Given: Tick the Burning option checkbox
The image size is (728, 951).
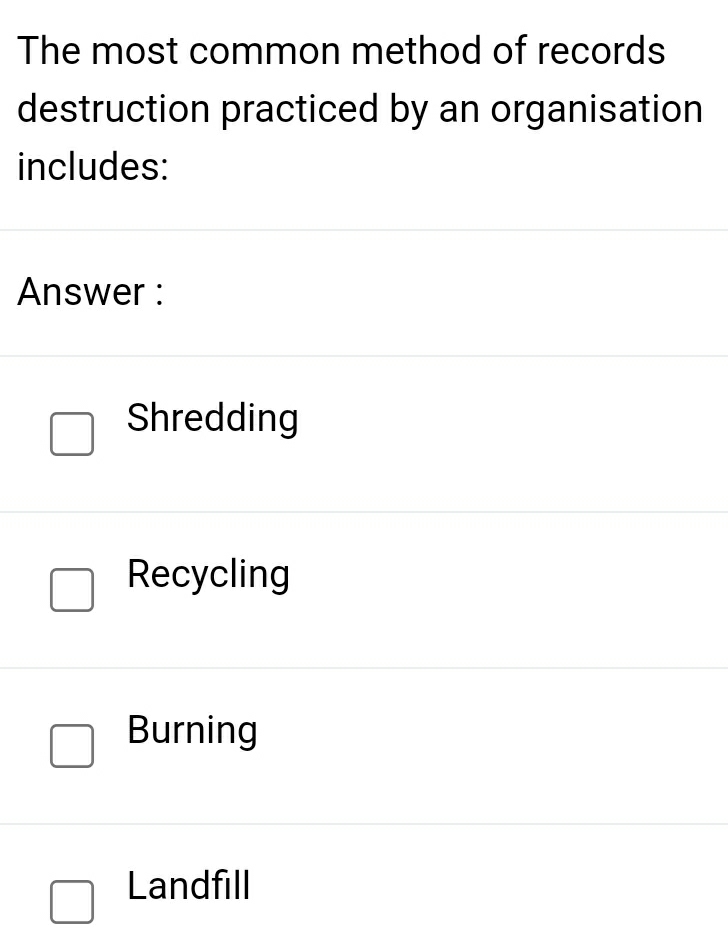Looking at the screenshot, I should tap(72, 746).
